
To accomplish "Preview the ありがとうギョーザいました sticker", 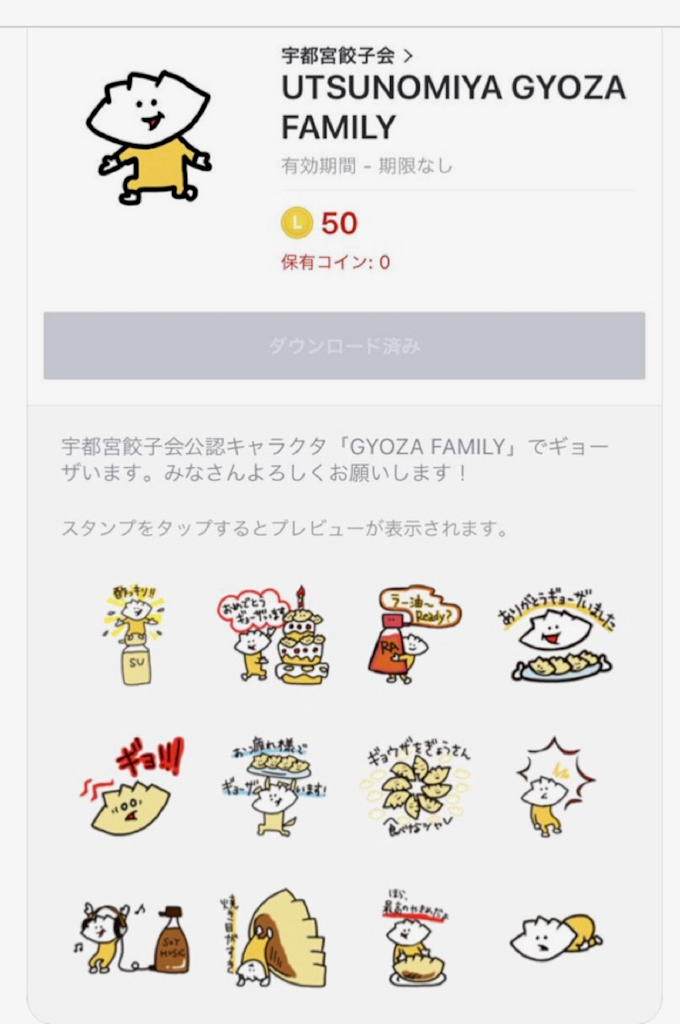I will pos(554,636).
